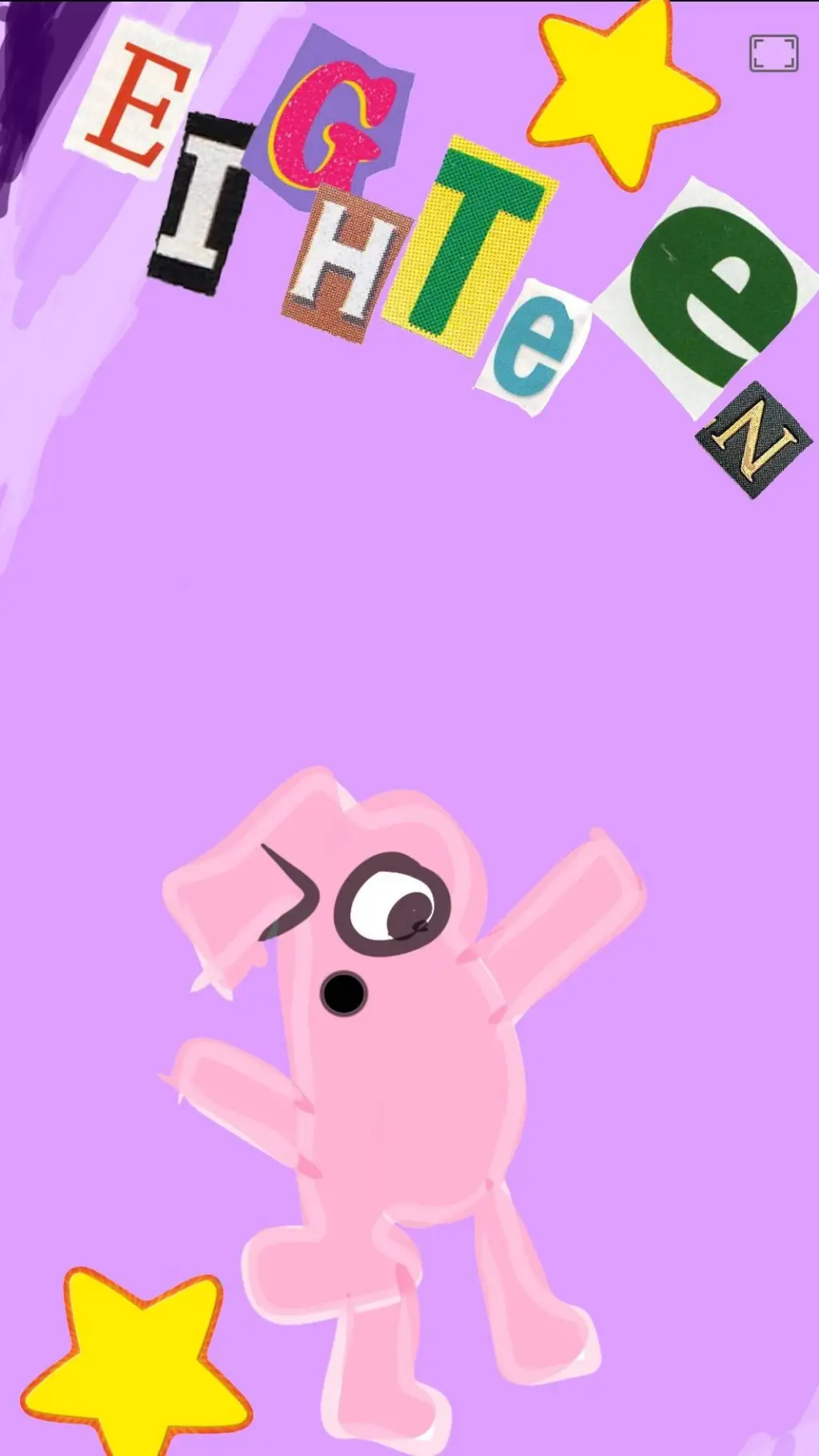Tap the fullscreen icon in the corner
This screenshot has width=819, height=1456.
[773, 54]
